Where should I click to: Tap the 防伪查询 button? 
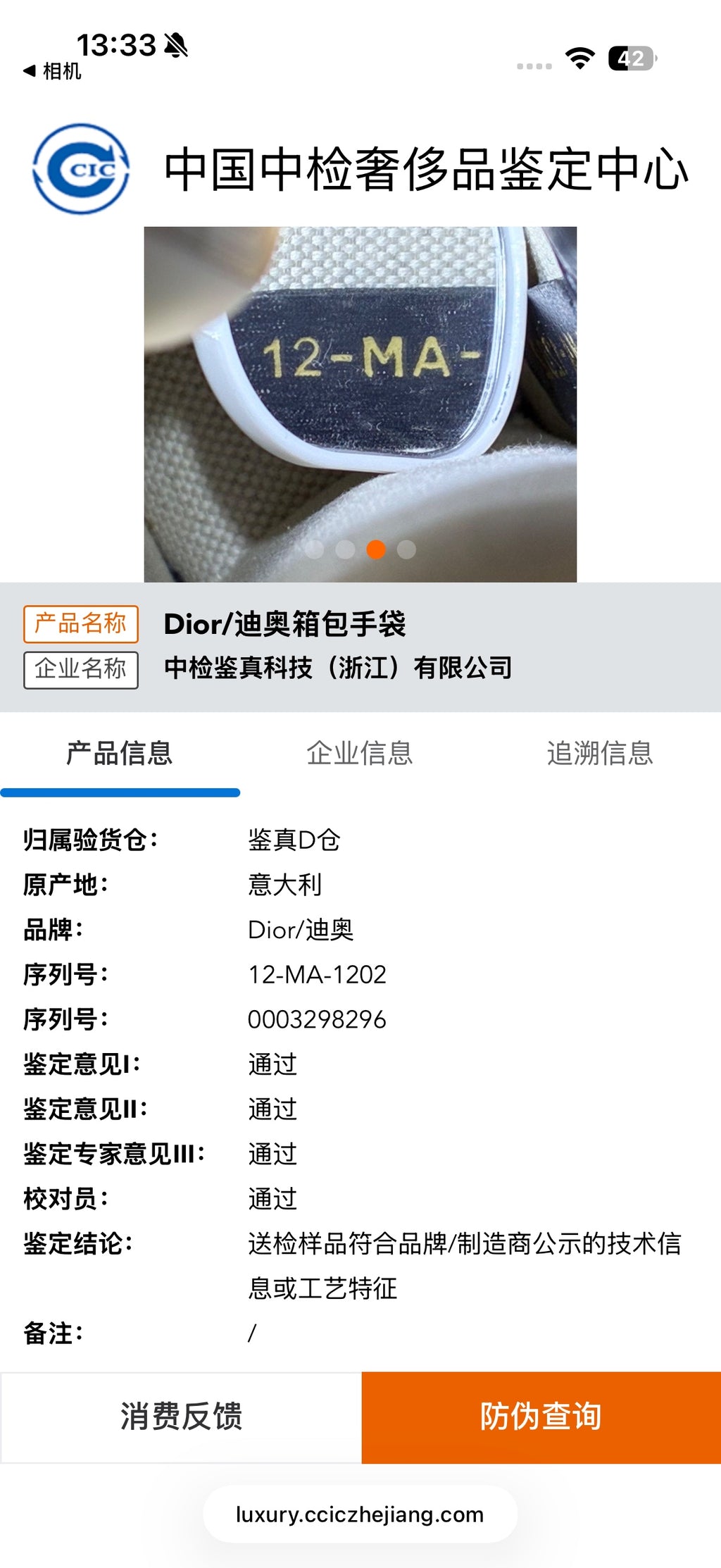[x=541, y=1417]
